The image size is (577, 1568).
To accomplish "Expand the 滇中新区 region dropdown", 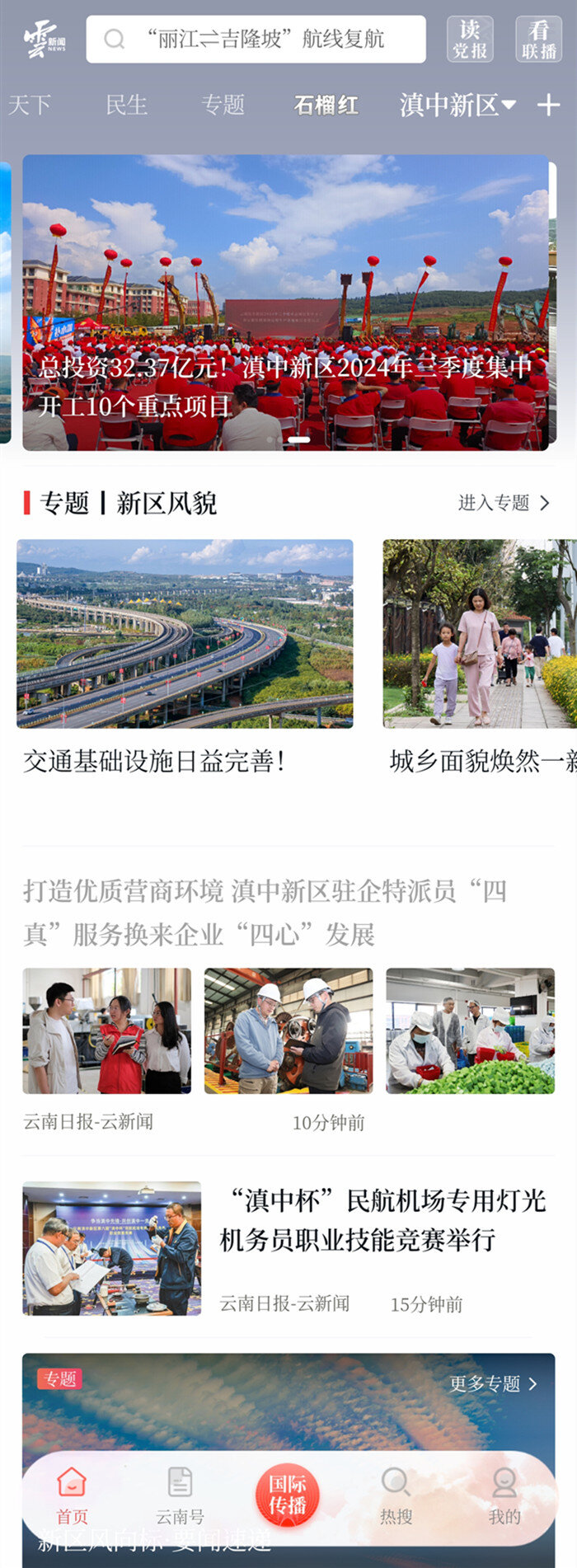I will [457, 105].
